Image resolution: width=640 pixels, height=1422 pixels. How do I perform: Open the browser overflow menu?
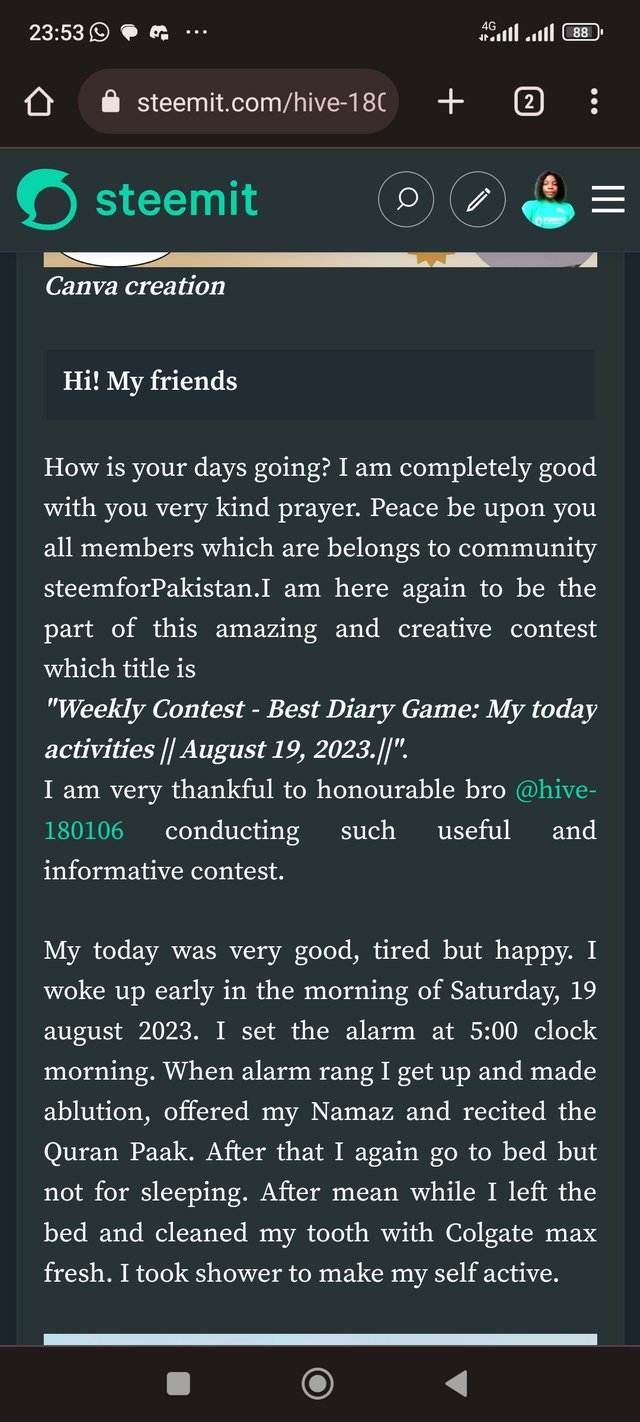[594, 102]
